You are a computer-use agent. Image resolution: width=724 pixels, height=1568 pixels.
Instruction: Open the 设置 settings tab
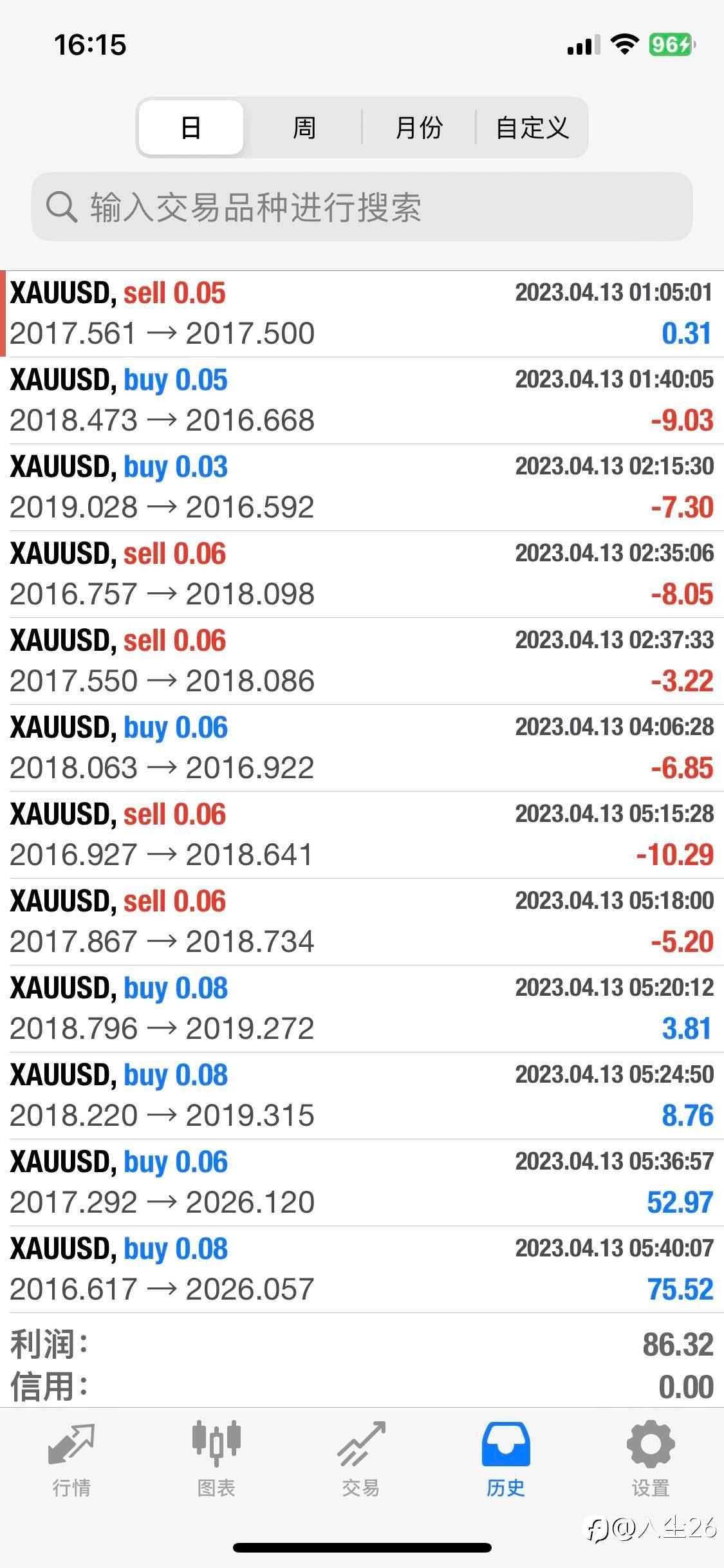click(651, 1459)
